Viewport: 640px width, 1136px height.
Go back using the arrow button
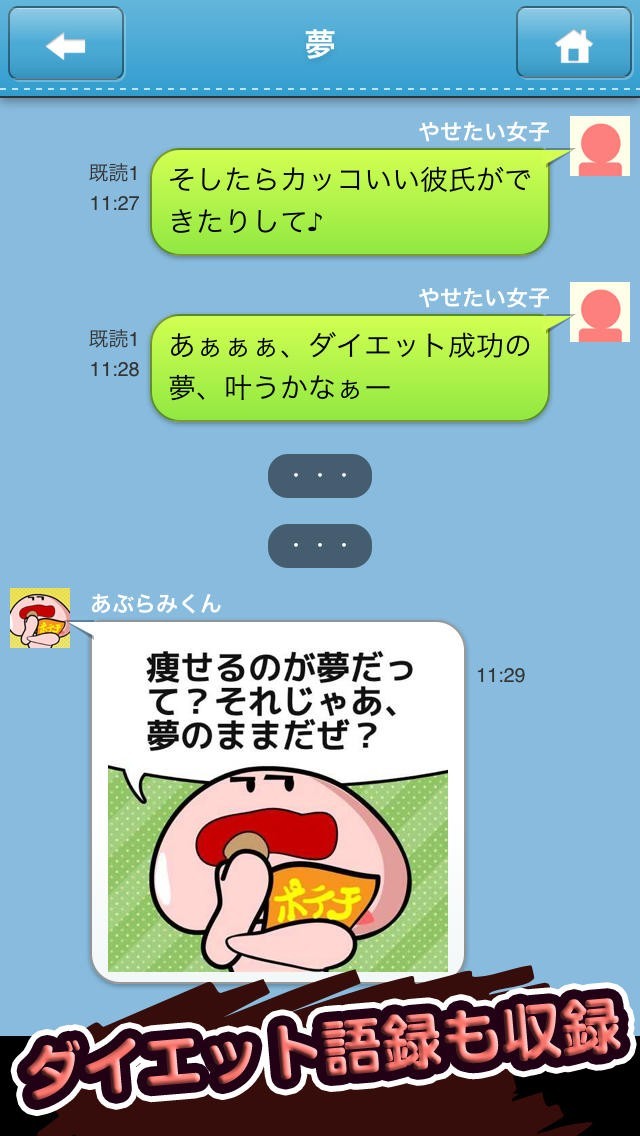pyautogui.click(x=66, y=44)
